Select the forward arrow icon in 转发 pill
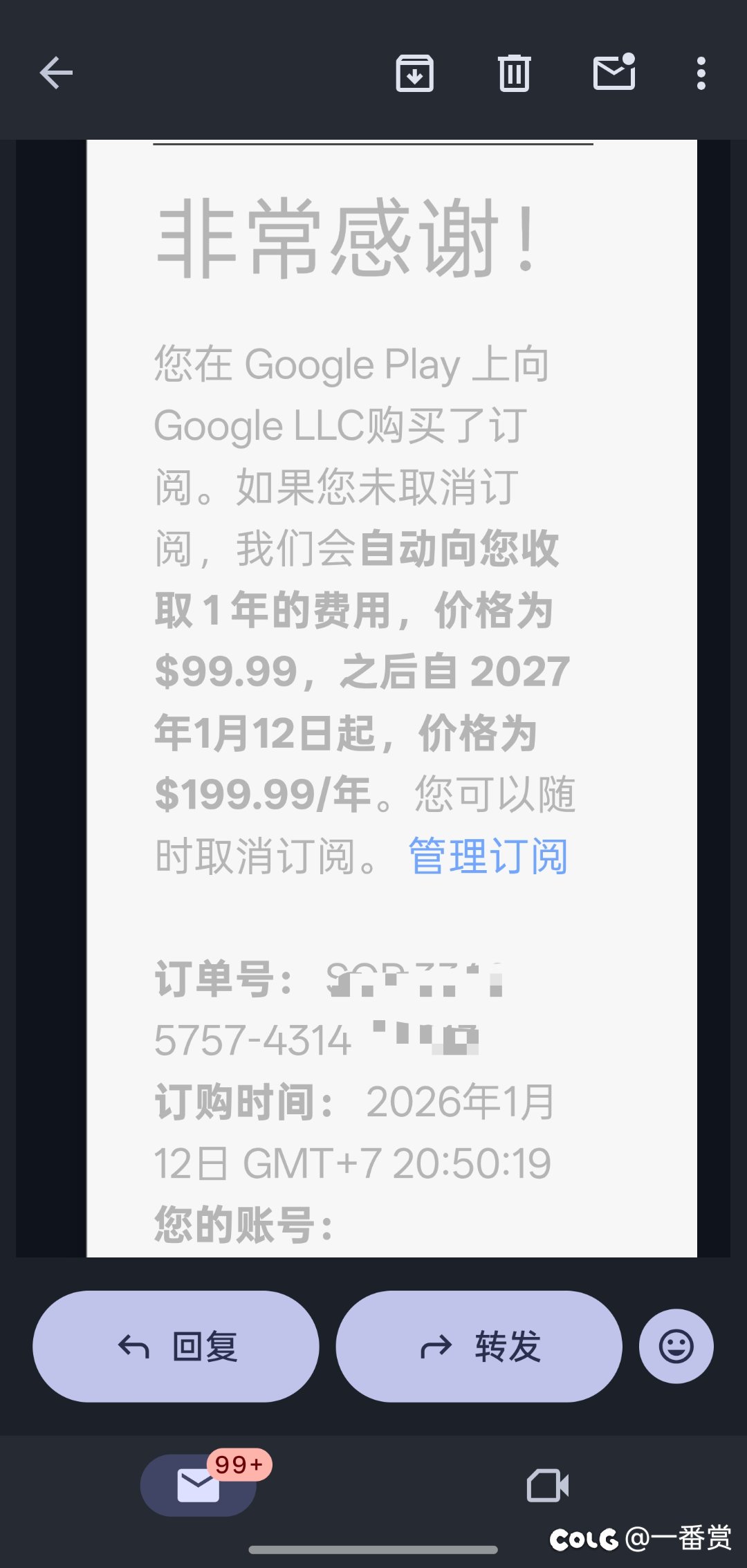Viewport: 747px width, 1568px height. tap(434, 1346)
